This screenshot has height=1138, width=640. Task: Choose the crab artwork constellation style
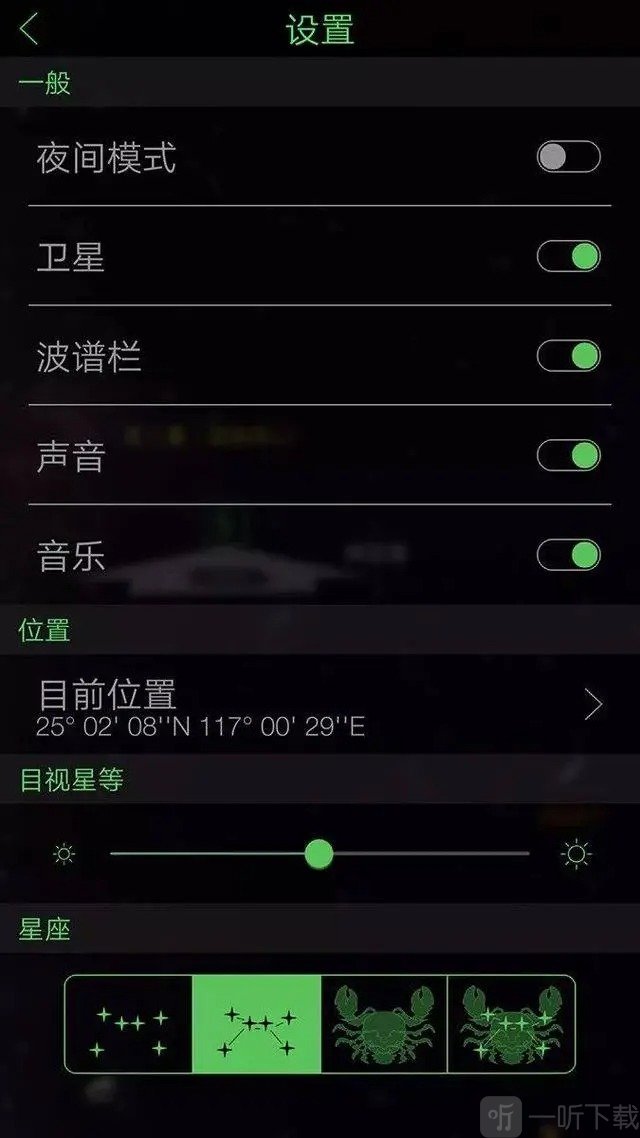pyautogui.click(x=384, y=1024)
